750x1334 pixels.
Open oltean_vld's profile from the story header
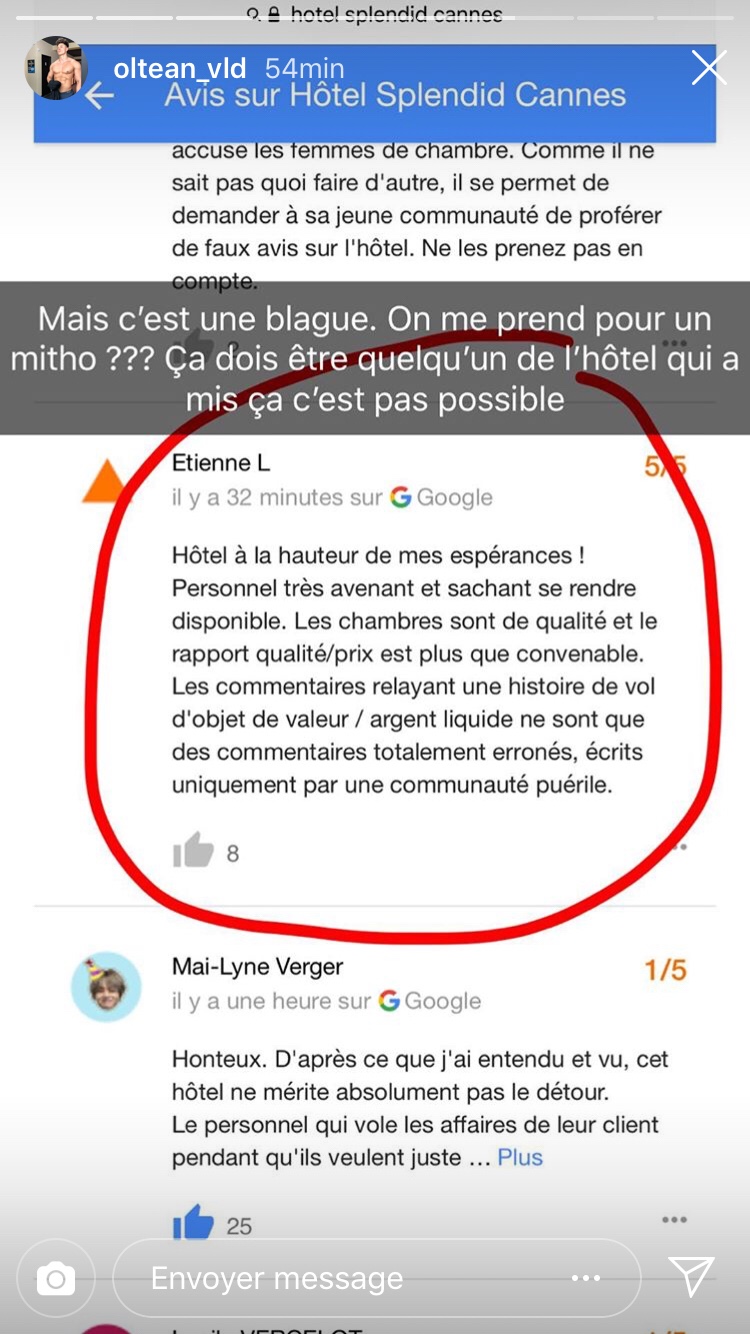[x=179, y=68]
